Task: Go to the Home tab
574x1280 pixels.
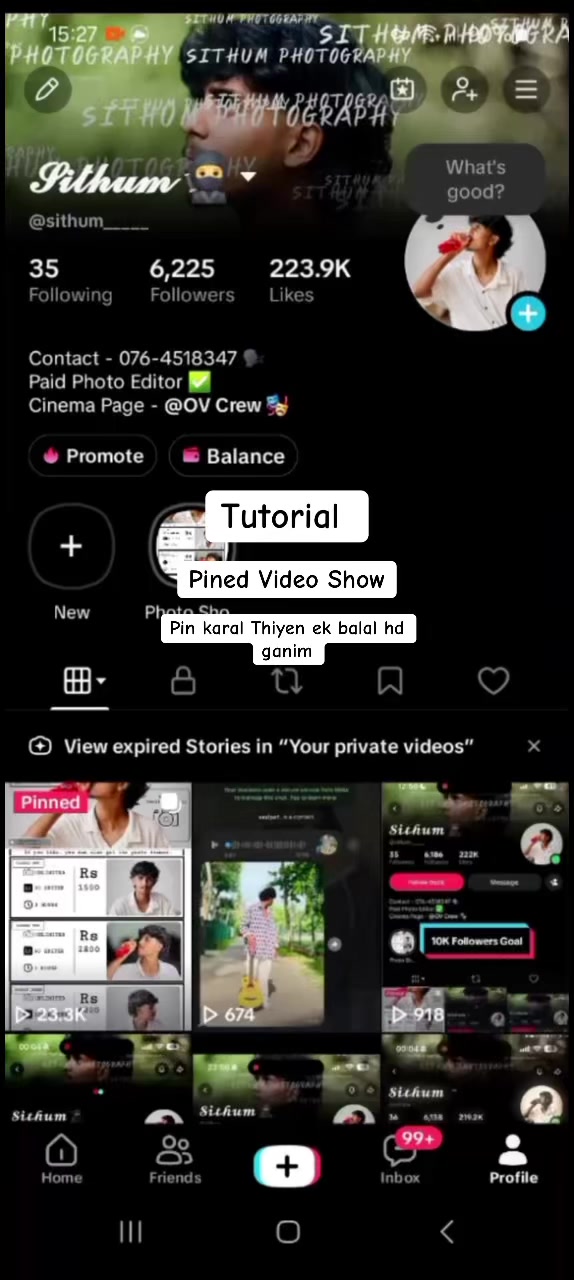Action: (x=61, y=1160)
